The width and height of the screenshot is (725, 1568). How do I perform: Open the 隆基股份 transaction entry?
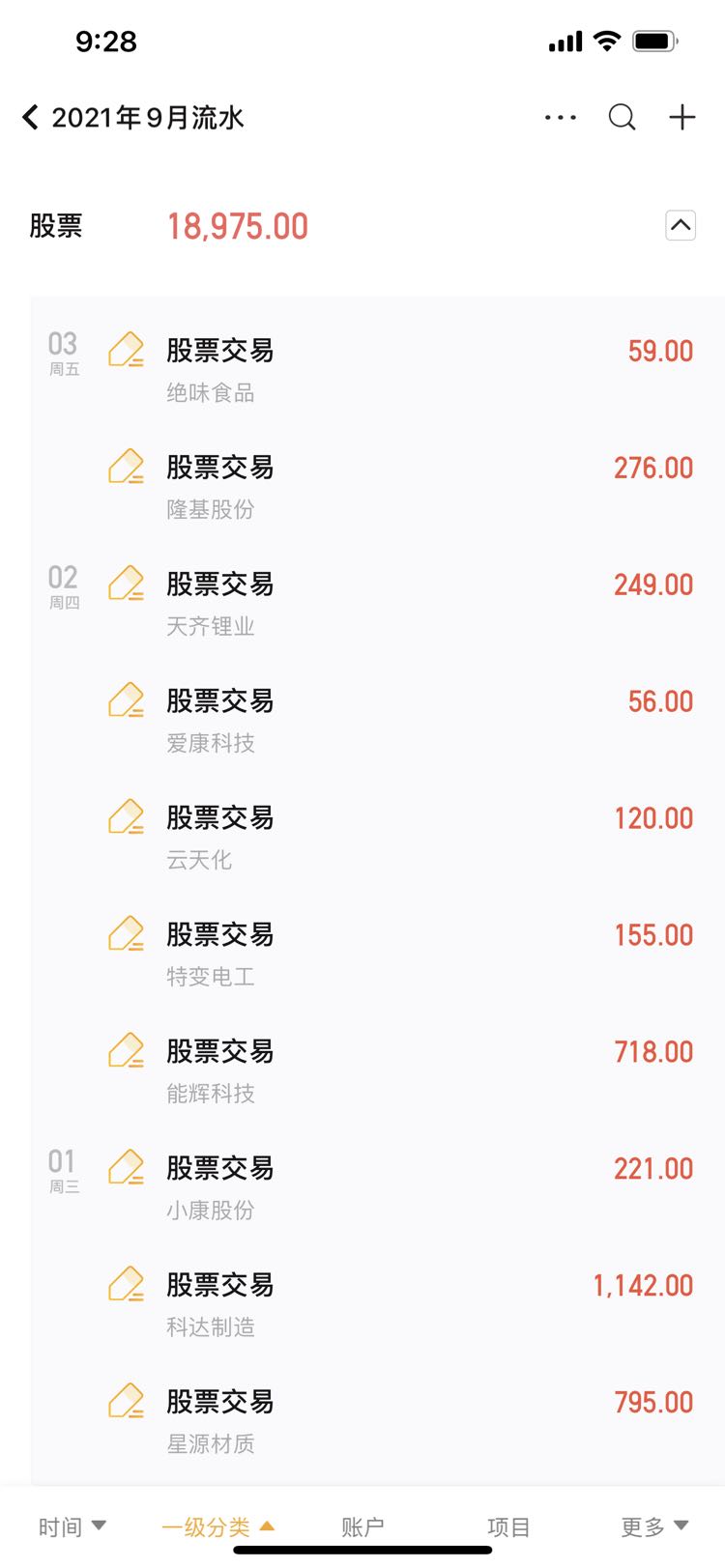pos(377,486)
